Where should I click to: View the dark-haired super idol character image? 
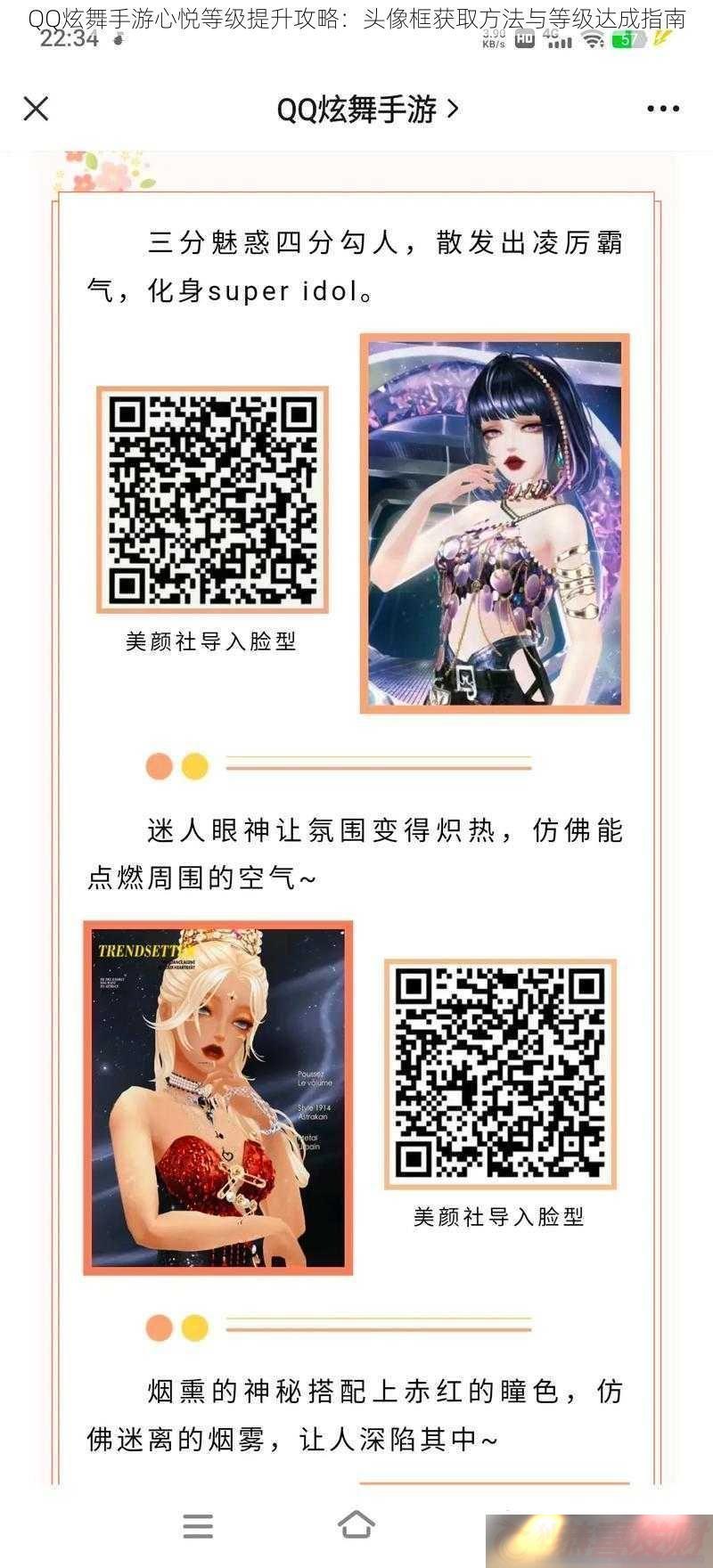click(495, 523)
